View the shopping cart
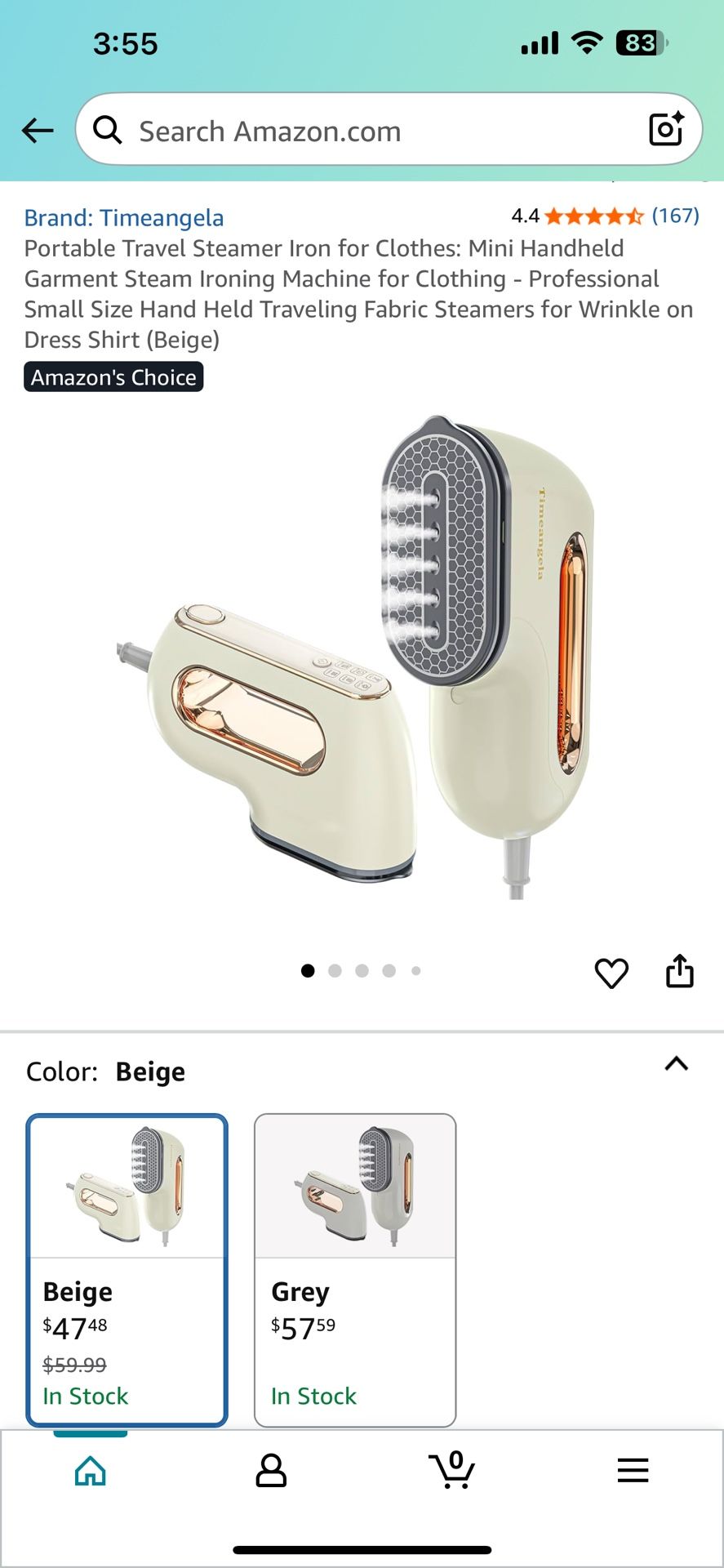This screenshot has height=1568, width=724. tap(452, 1471)
